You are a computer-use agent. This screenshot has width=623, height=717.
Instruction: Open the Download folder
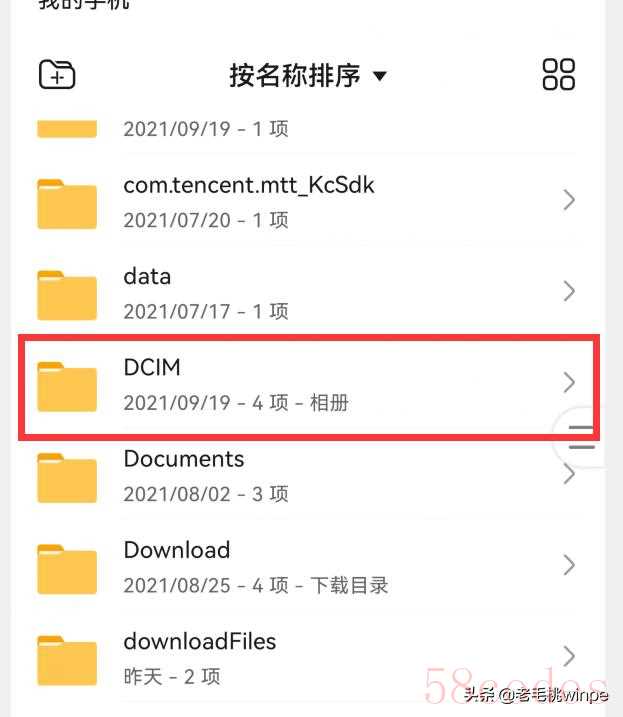(300, 565)
